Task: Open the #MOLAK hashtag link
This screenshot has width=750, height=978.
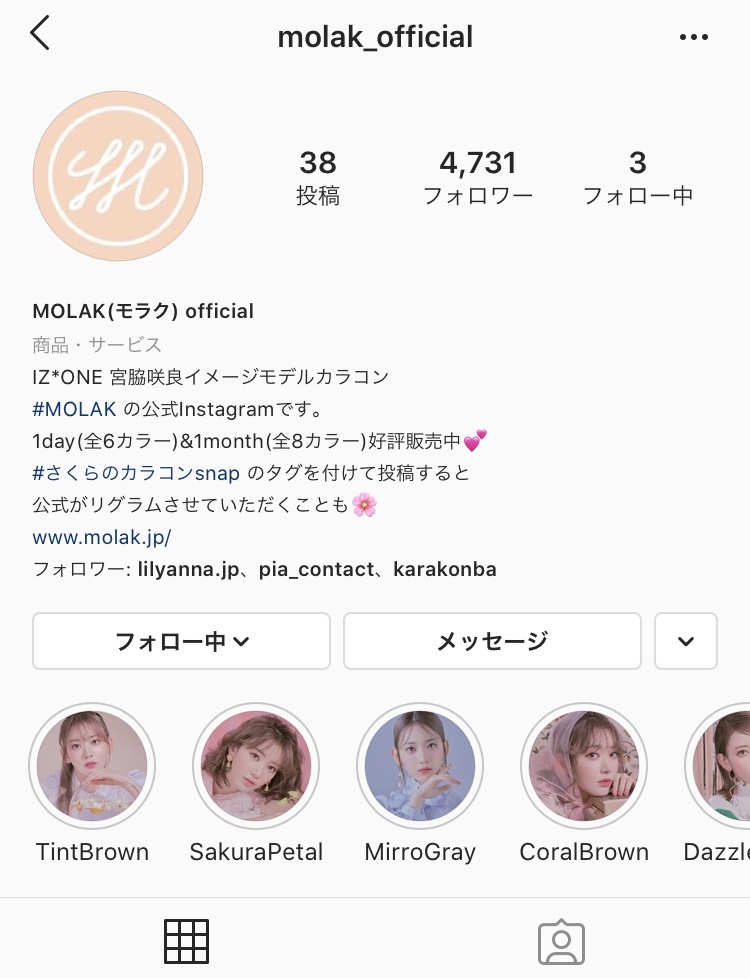Action: point(75,408)
